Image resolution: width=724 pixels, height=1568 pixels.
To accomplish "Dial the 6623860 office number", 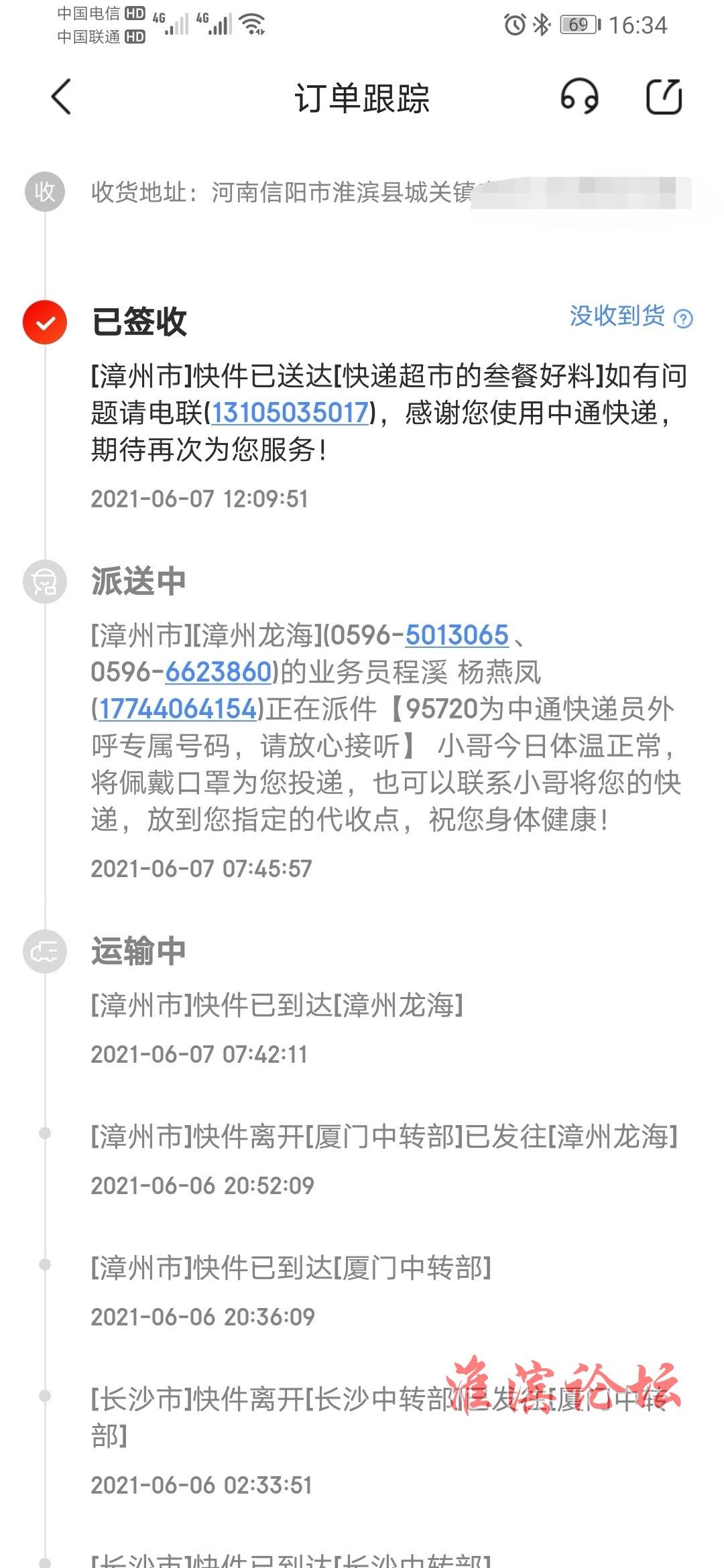I will tap(218, 672).
